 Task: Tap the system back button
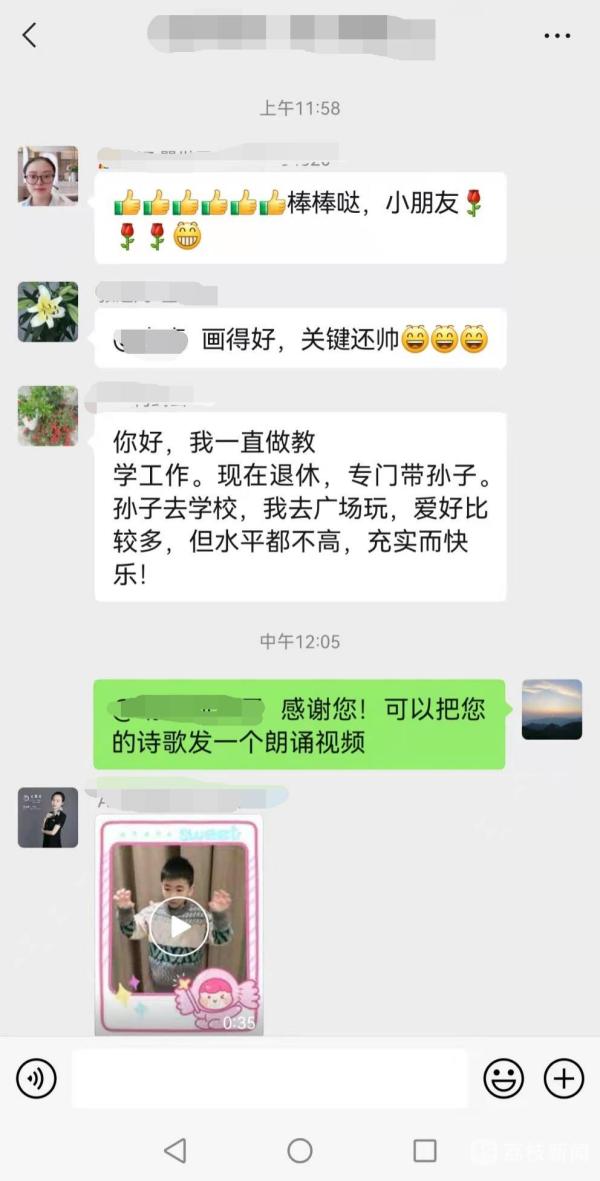coord(175,1151)
